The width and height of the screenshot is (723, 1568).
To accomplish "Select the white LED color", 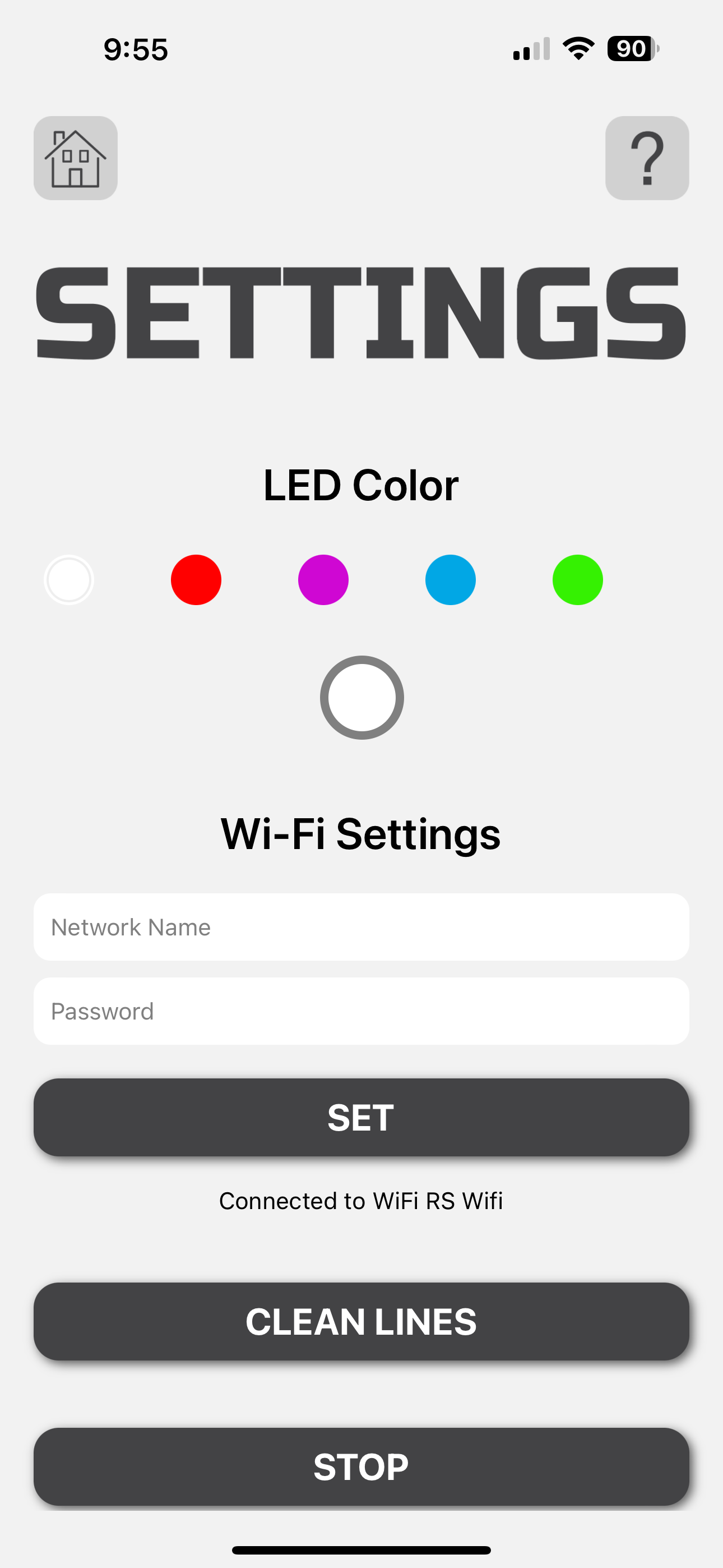I will click(69, 579).
